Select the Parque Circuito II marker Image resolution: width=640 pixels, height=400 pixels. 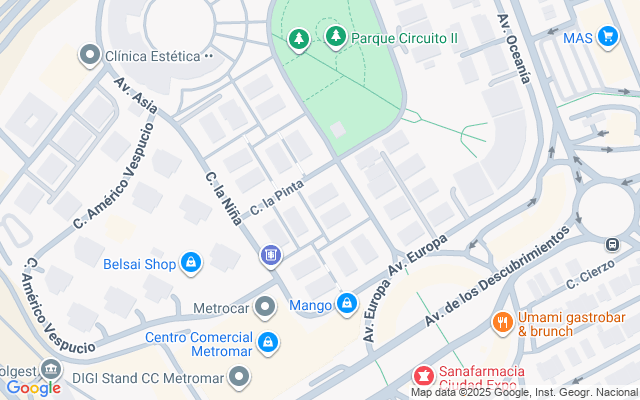coord(336,37)
